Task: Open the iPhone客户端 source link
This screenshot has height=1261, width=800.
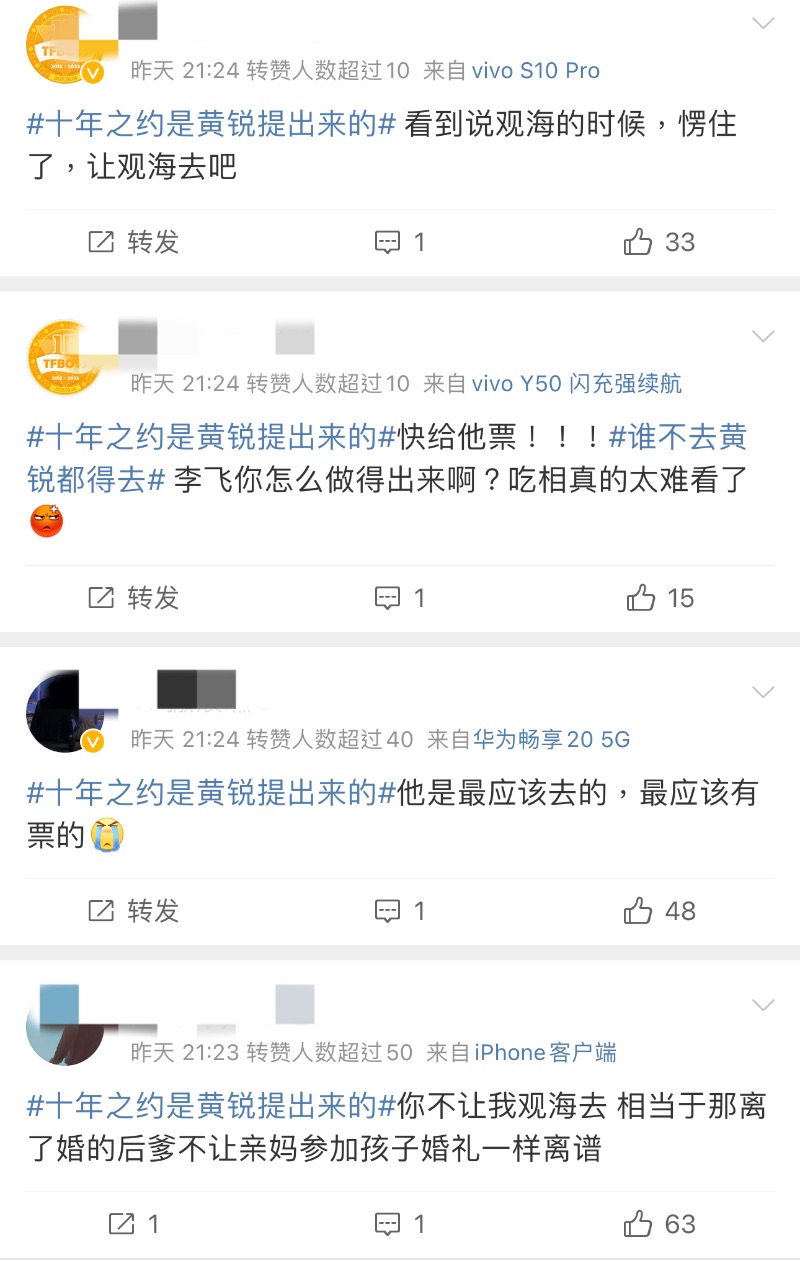Action: pos(545,1052)
